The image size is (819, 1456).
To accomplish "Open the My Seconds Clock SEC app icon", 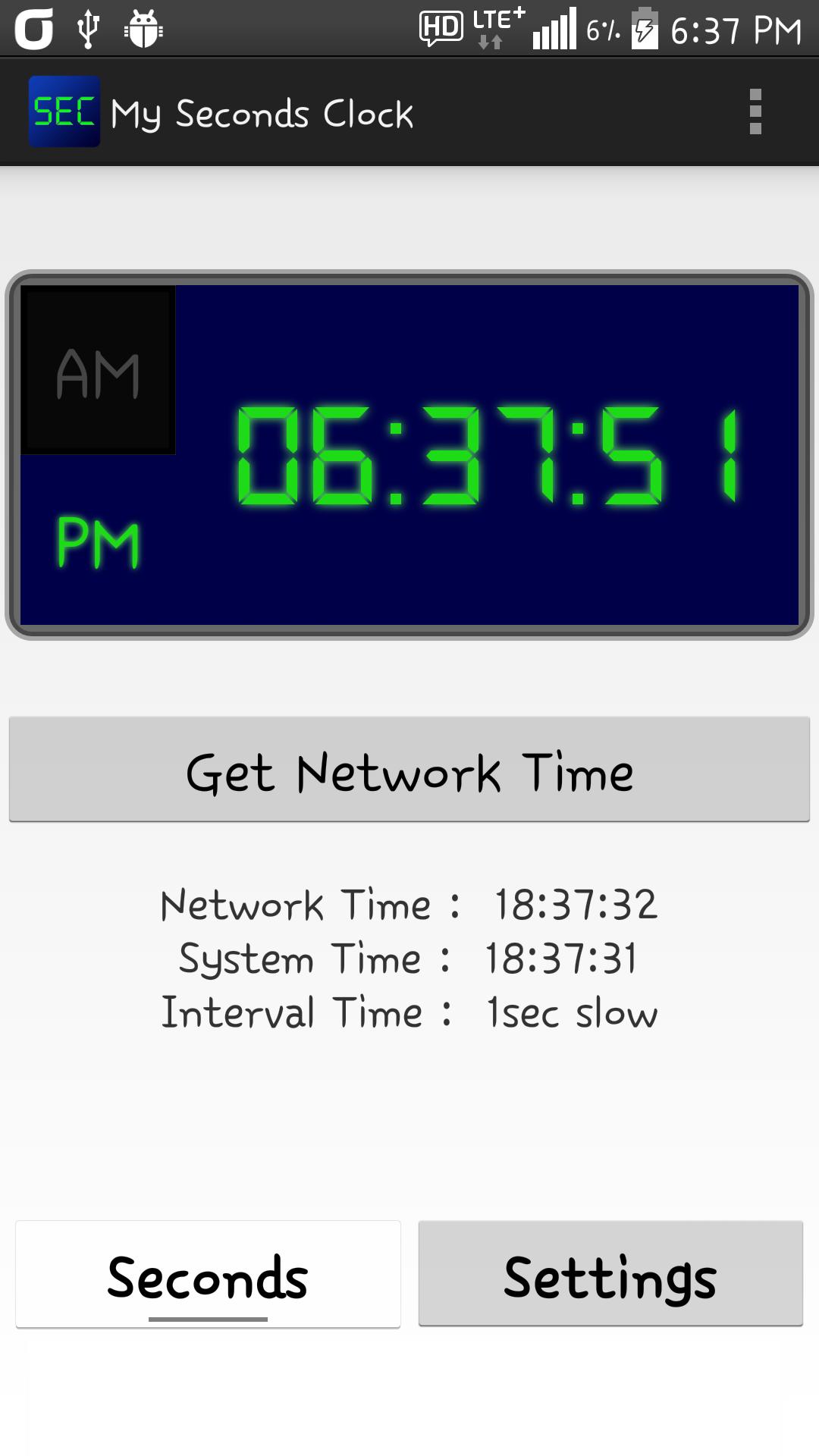I will [x=64, y=111].
